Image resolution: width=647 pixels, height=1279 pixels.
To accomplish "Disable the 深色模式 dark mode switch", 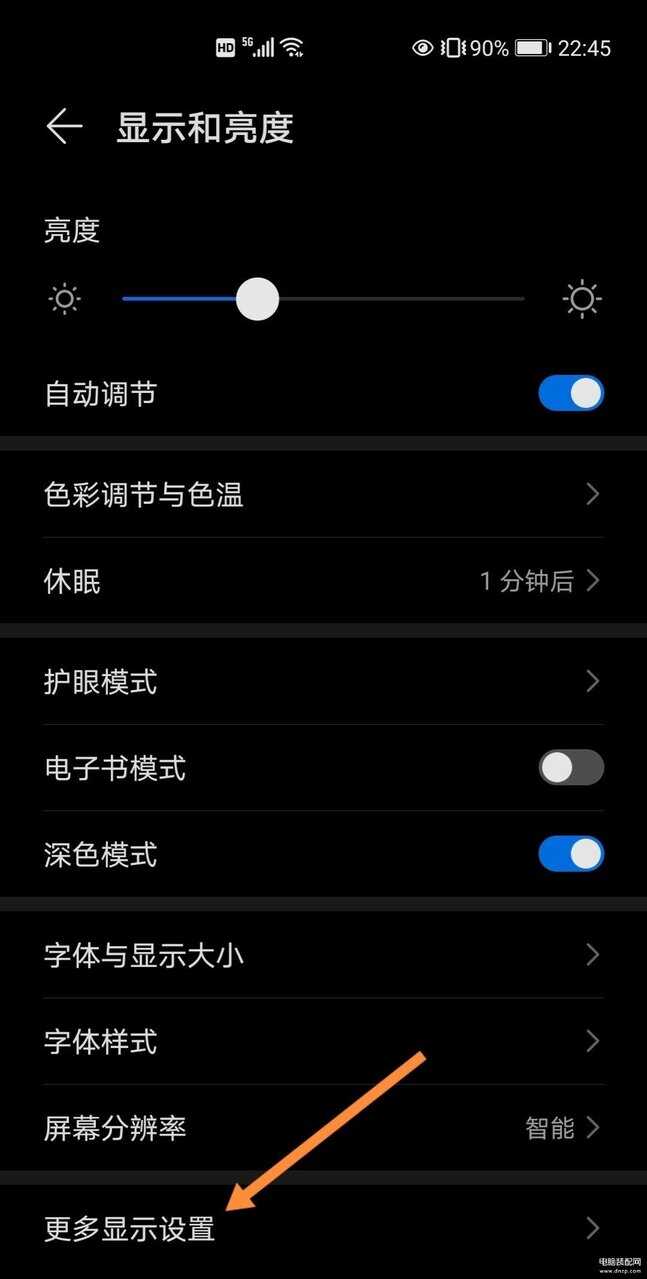I will coord(571,854).
